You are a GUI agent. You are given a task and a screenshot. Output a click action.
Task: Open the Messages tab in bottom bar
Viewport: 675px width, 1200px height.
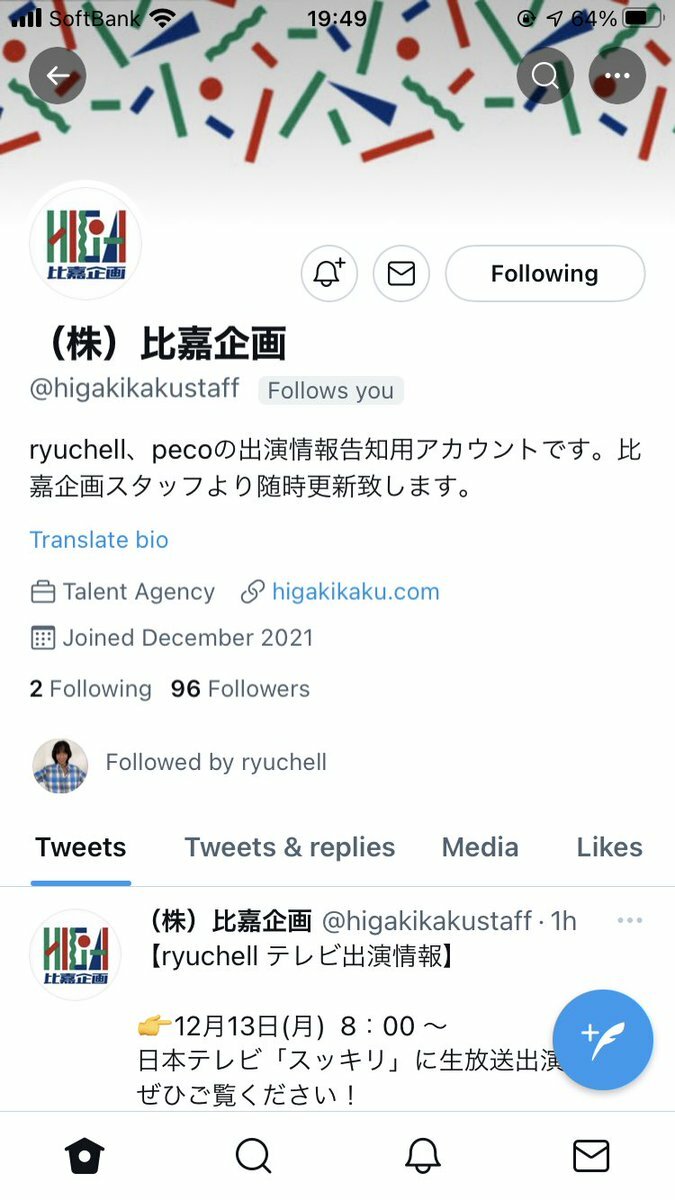point(591,1157)
